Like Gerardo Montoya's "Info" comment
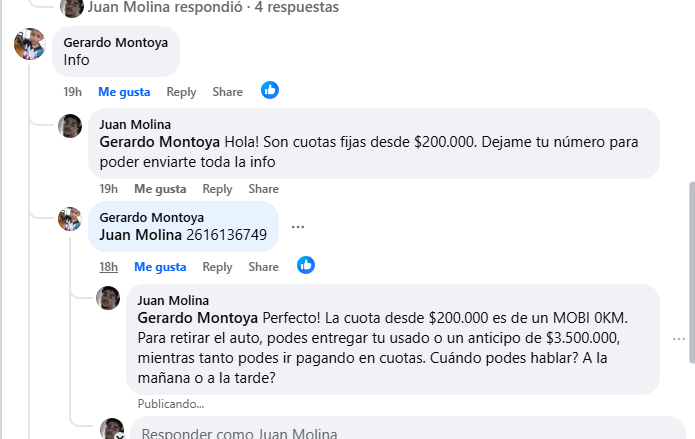Screen dimensions: 695x439 coord(124,92)
